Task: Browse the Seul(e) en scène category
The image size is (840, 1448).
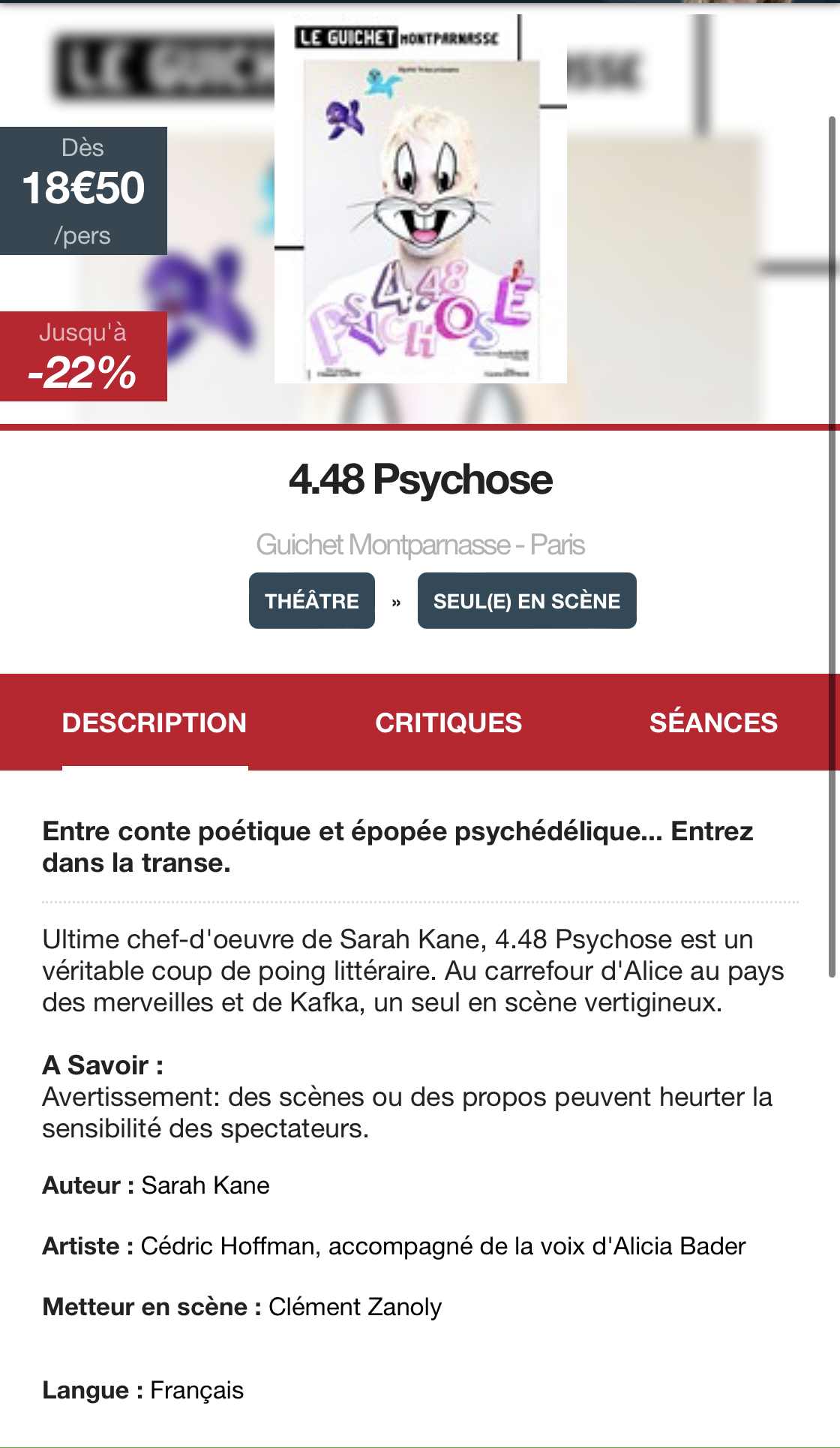Action: tap(526, 601)
